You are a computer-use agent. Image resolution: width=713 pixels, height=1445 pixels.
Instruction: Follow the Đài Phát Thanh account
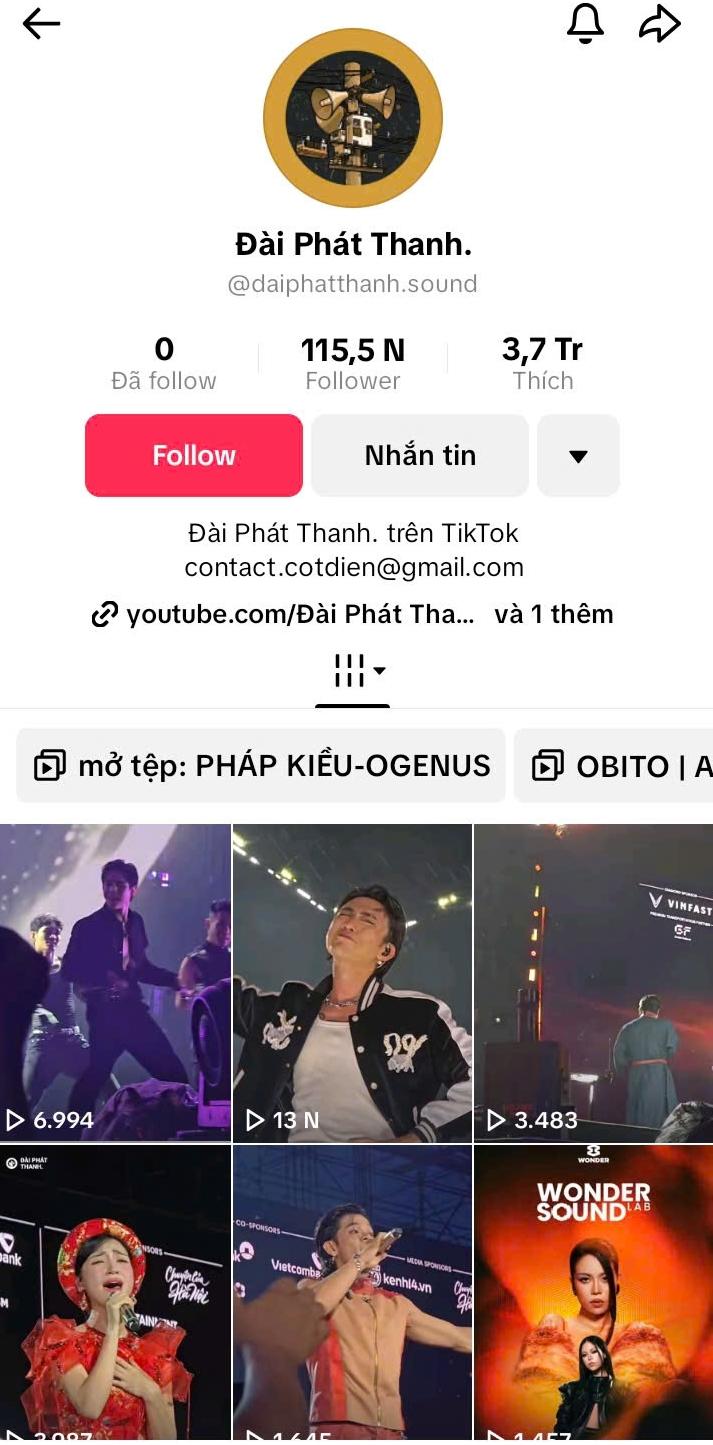point(193,456)
